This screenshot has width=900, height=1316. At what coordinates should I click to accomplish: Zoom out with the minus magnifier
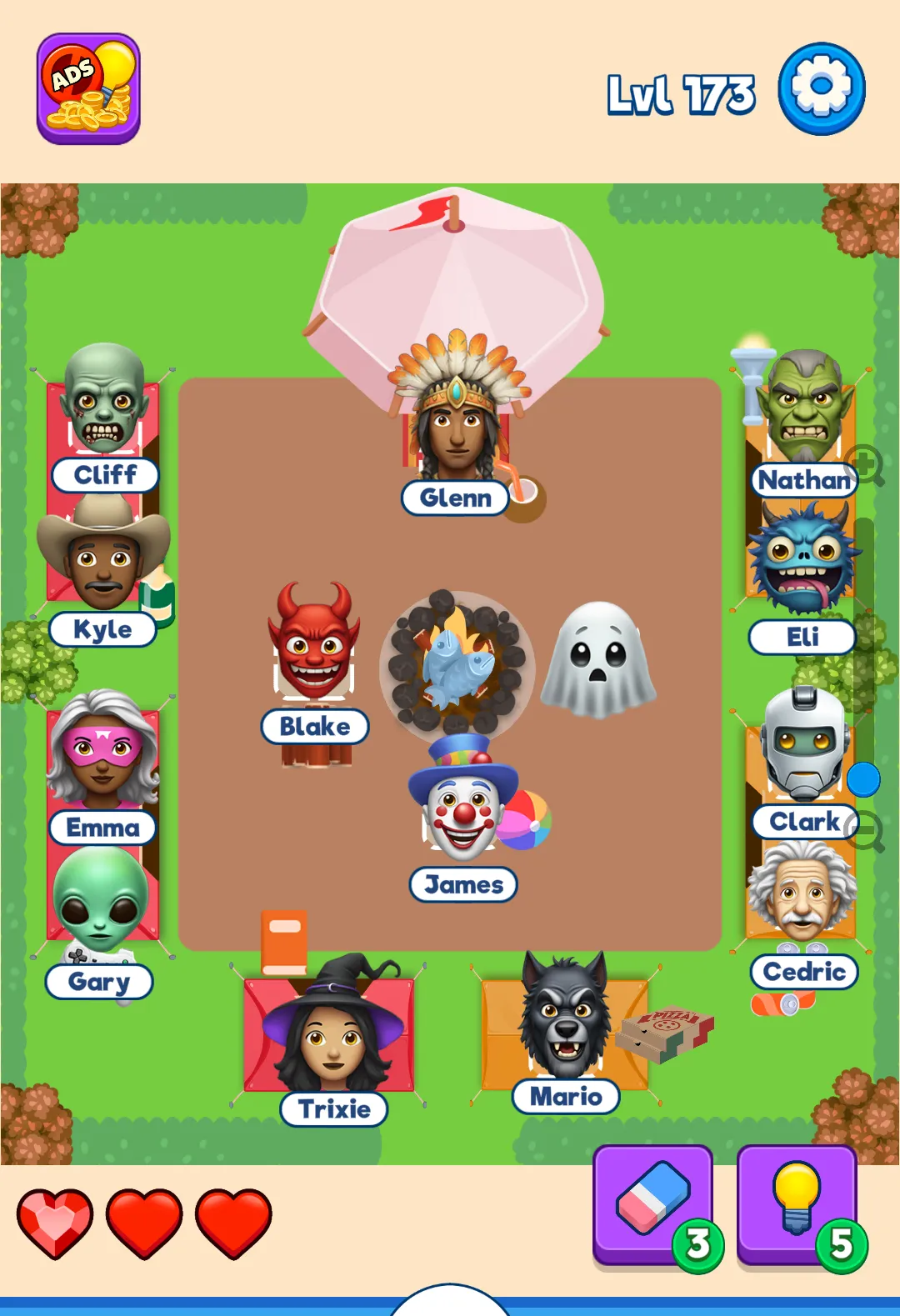pos(867,831)
